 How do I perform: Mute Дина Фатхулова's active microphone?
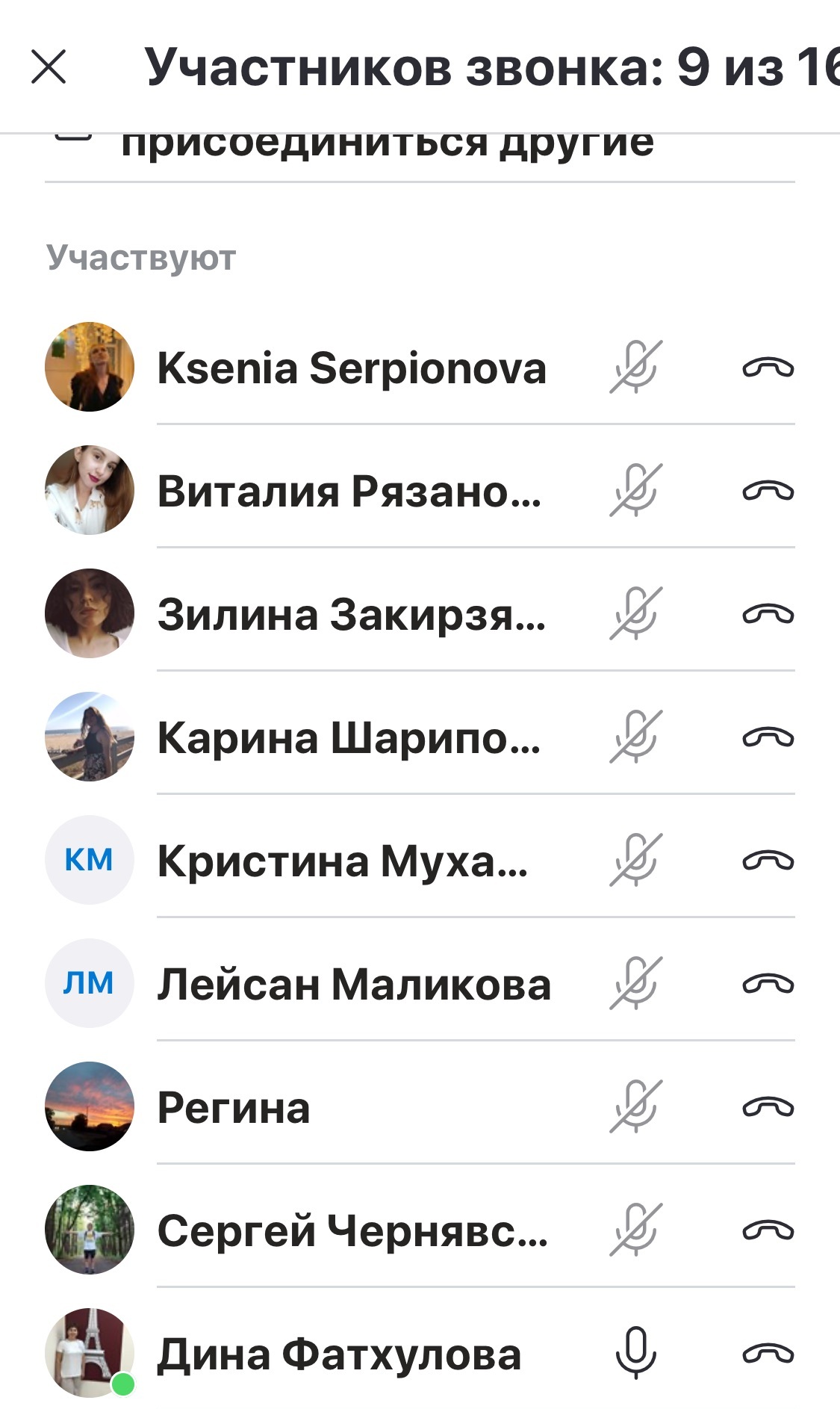pyautogui.click(x=635, y=1353)
